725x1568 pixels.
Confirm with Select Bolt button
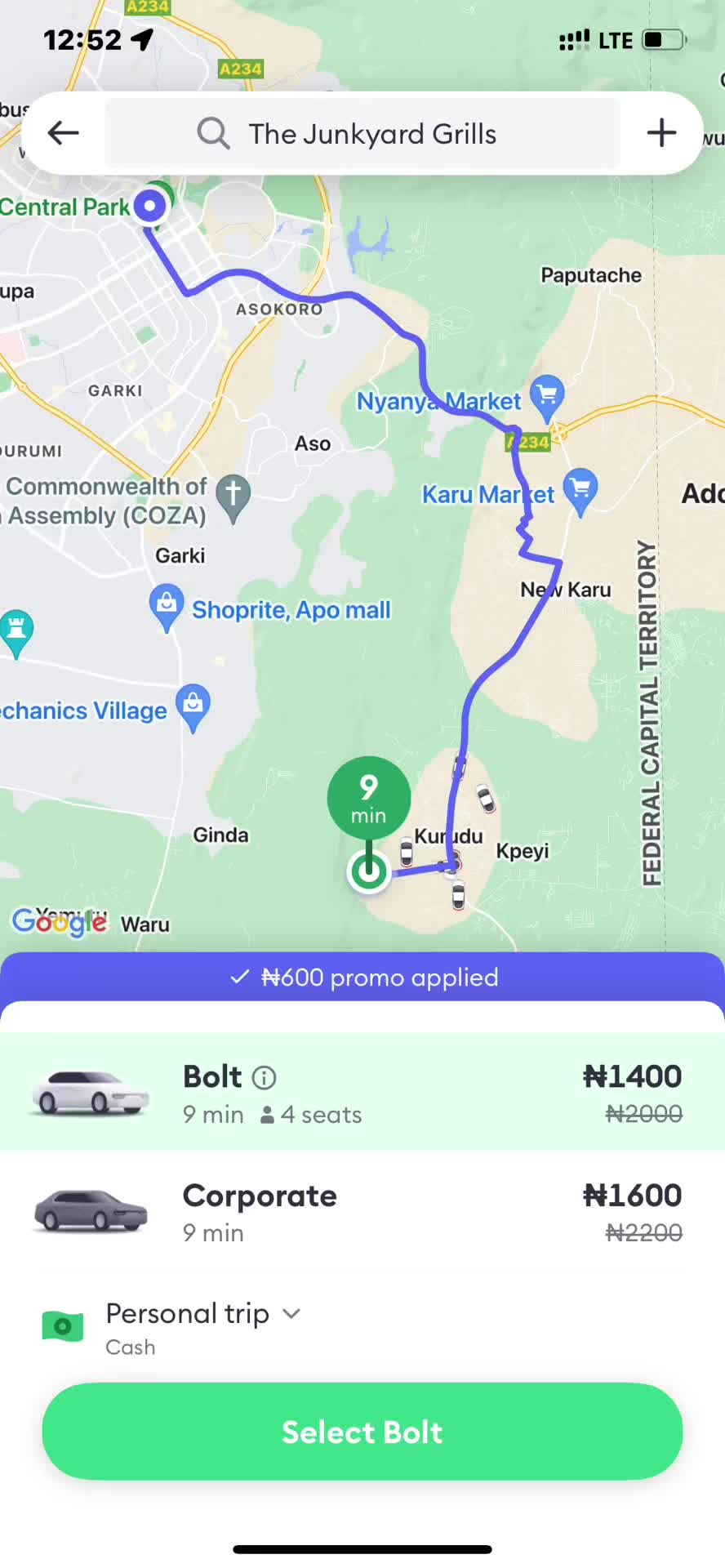click(362, 1432)
